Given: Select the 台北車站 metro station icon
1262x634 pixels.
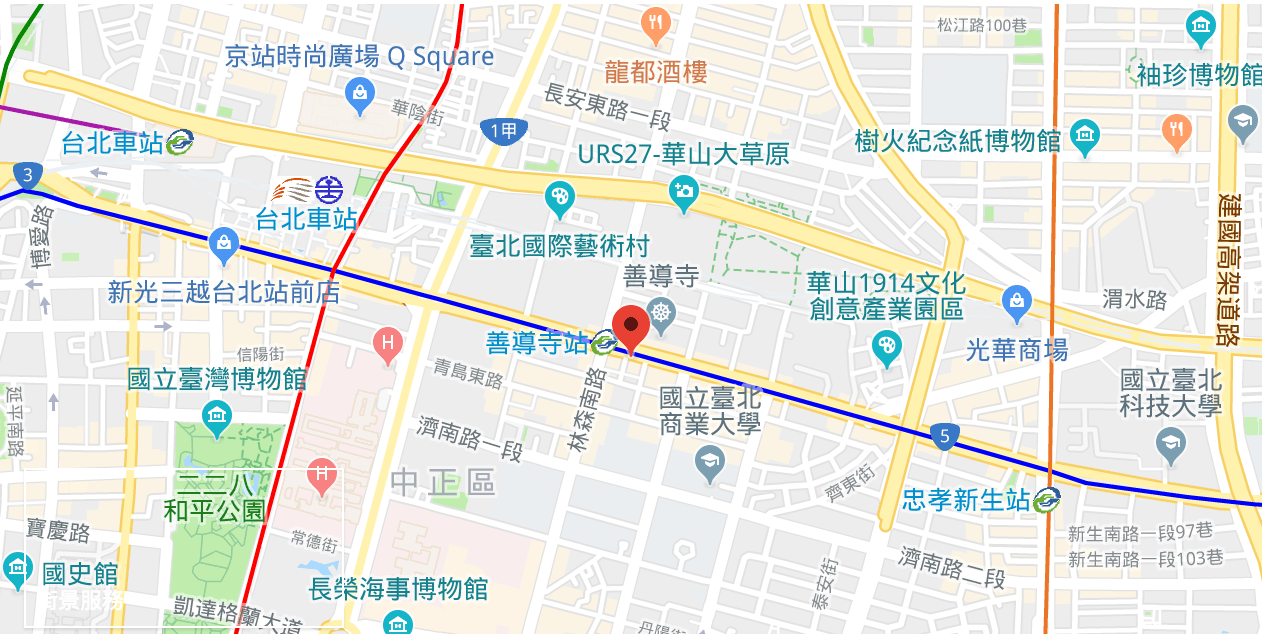Looking at the screenshot, I should point(181,143).
